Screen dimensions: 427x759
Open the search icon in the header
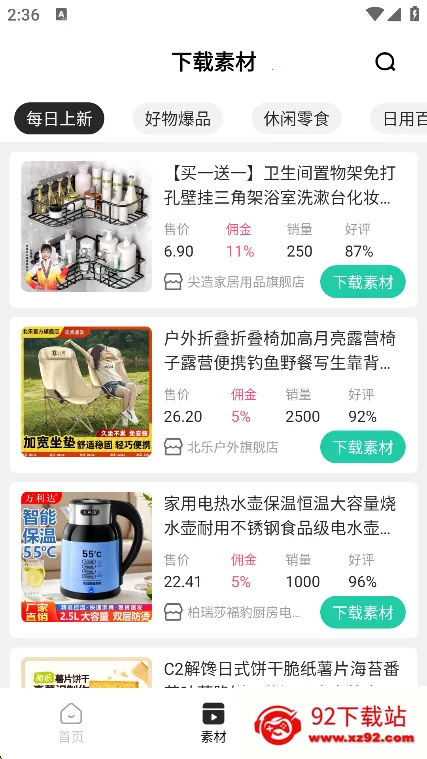click(x=385, y=62)
